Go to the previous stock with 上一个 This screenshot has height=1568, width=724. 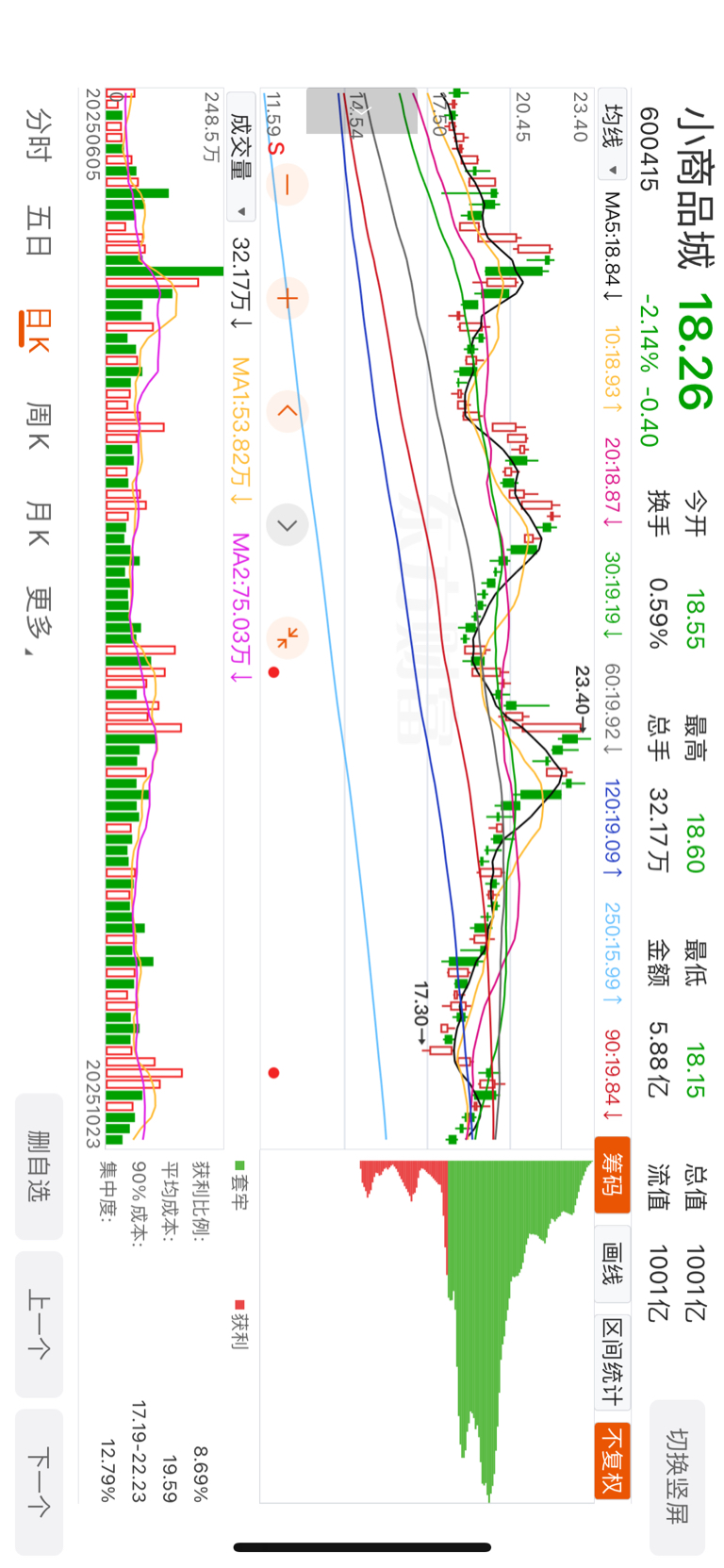pos(39,1324)
